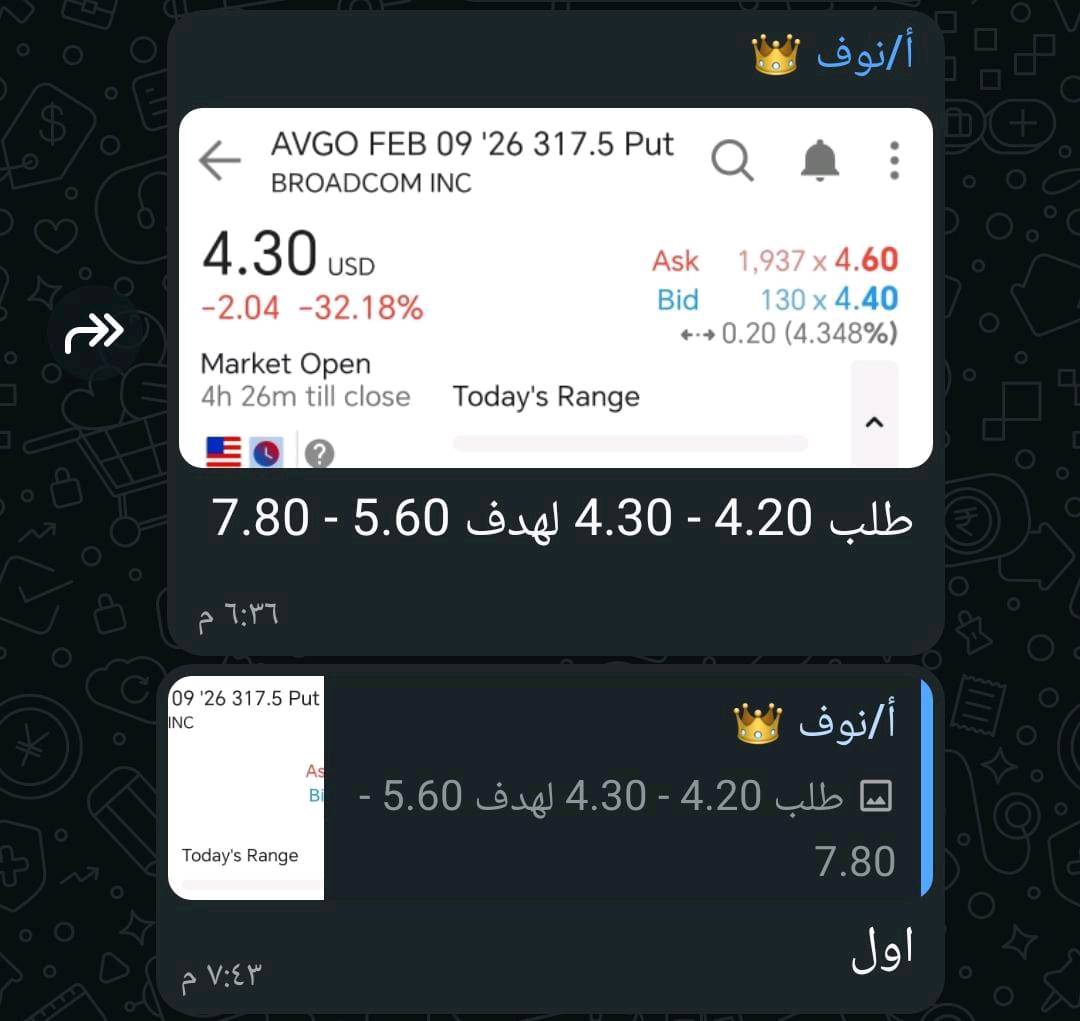Open the AVGO Broadcom image in full view
Screen dimensions: 1080x1021
(555, 288)
